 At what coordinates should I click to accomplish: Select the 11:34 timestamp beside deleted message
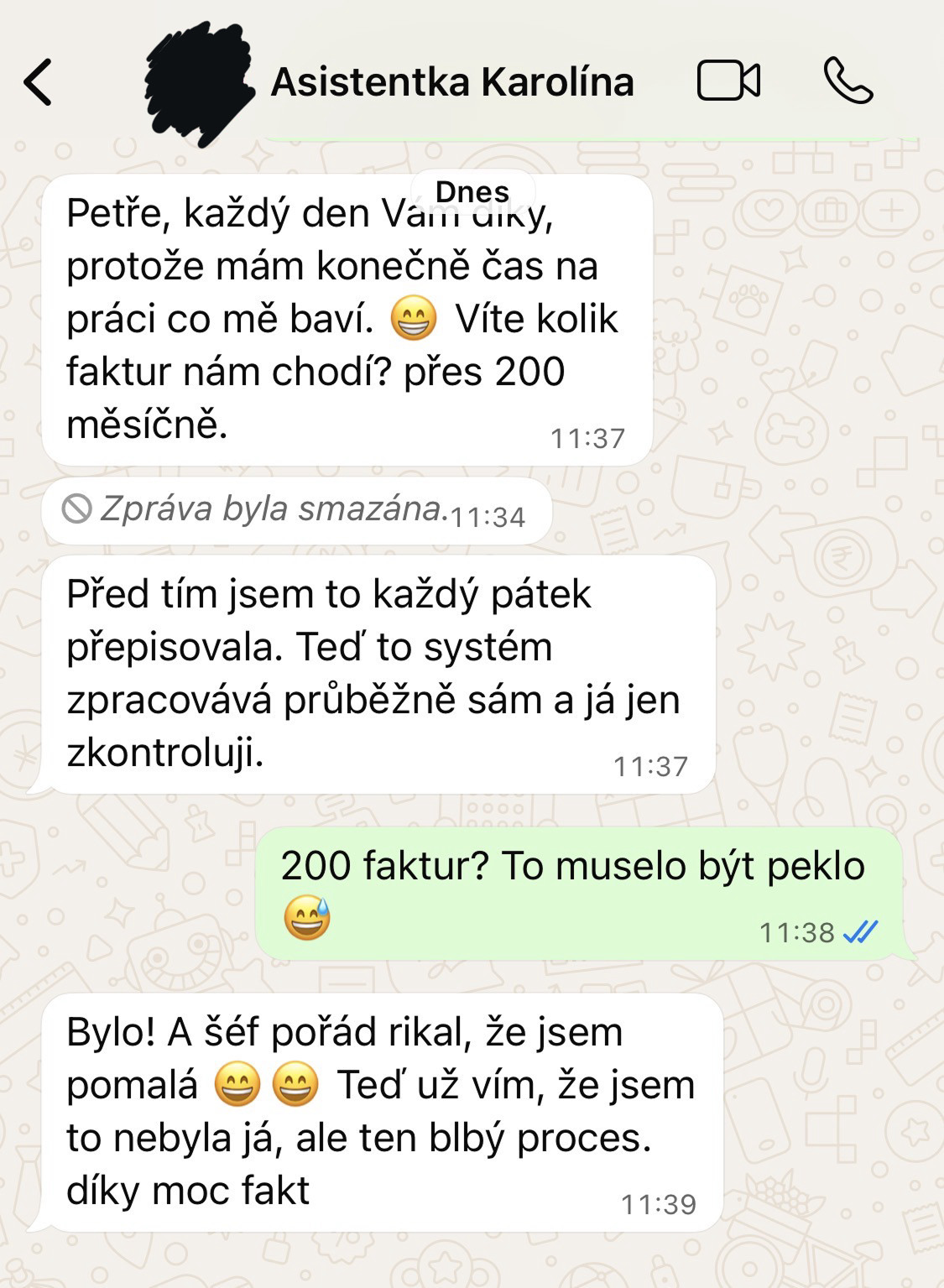[x=488, y=514]
